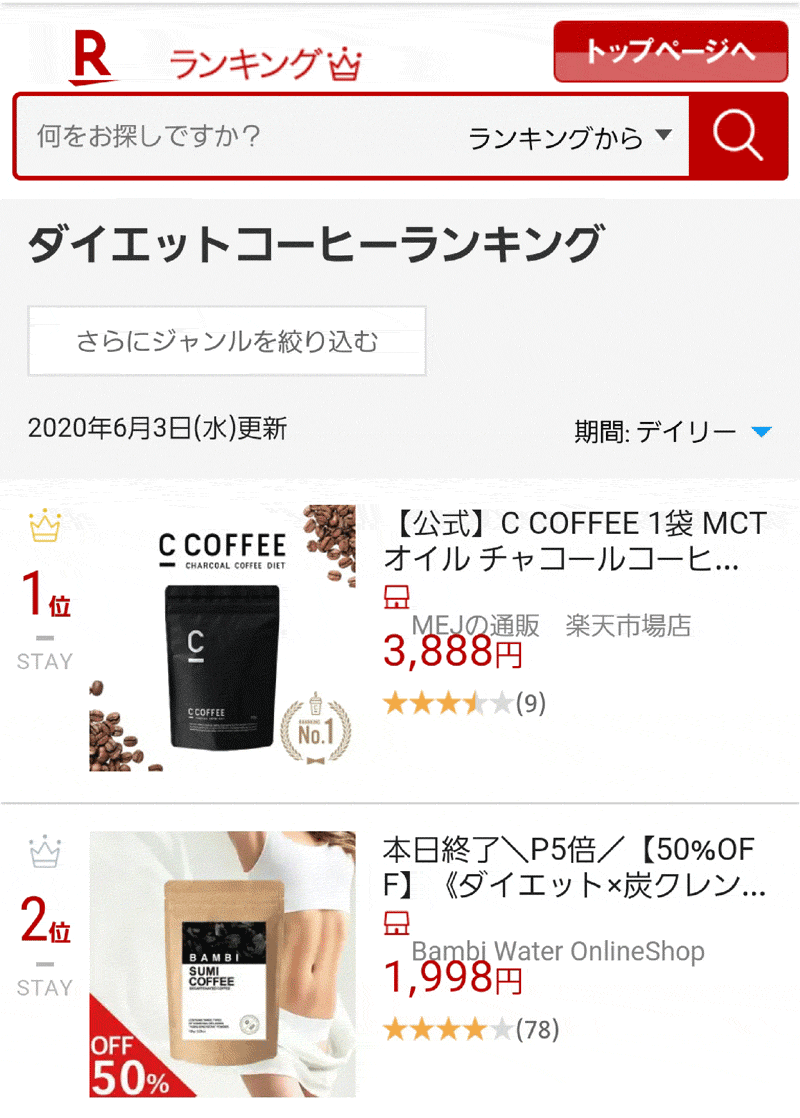Visit the Bambi Water OnlineShop store

[x=558, y=951]
